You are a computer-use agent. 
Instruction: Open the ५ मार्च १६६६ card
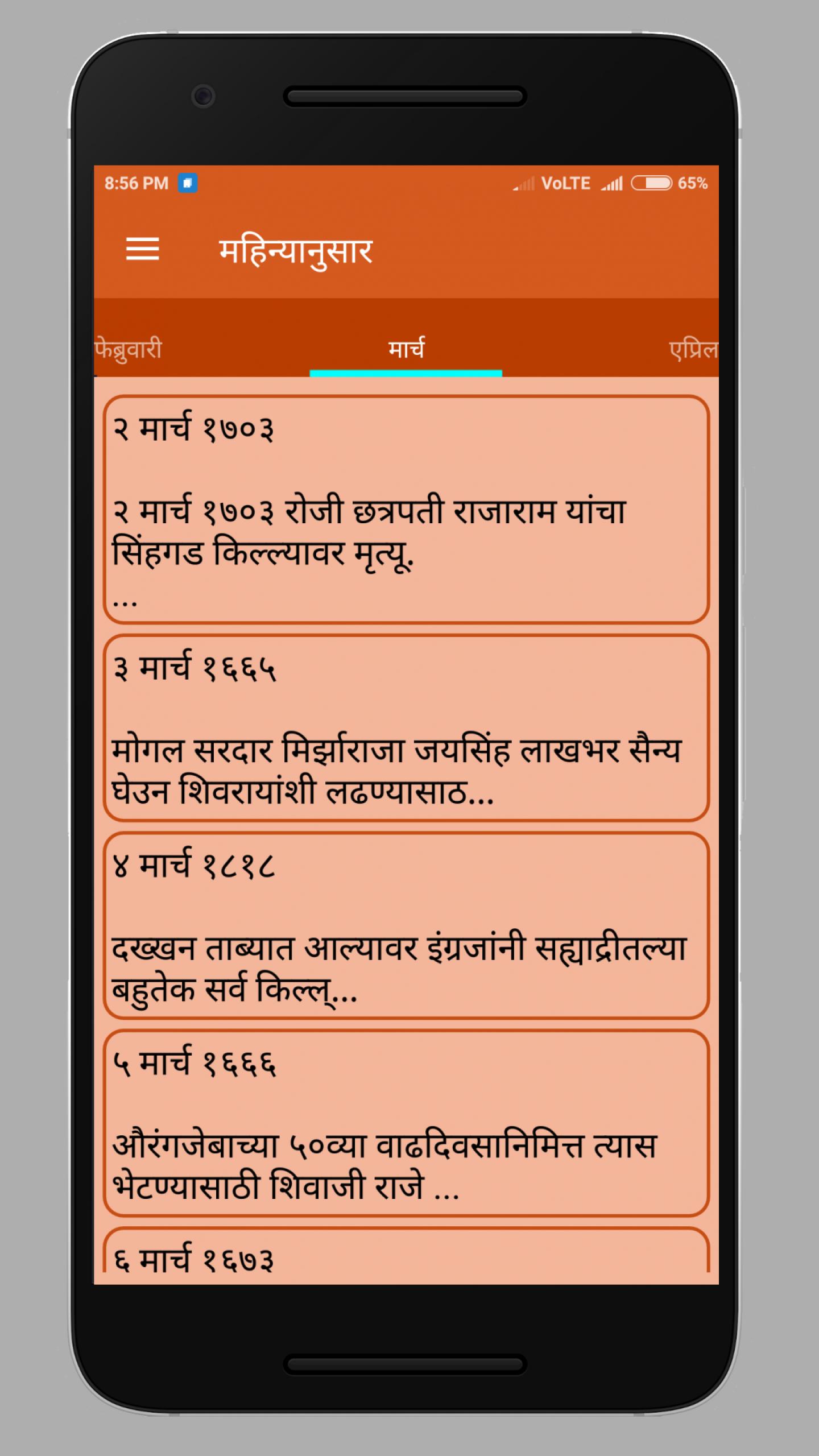(x=406, y=1122)
